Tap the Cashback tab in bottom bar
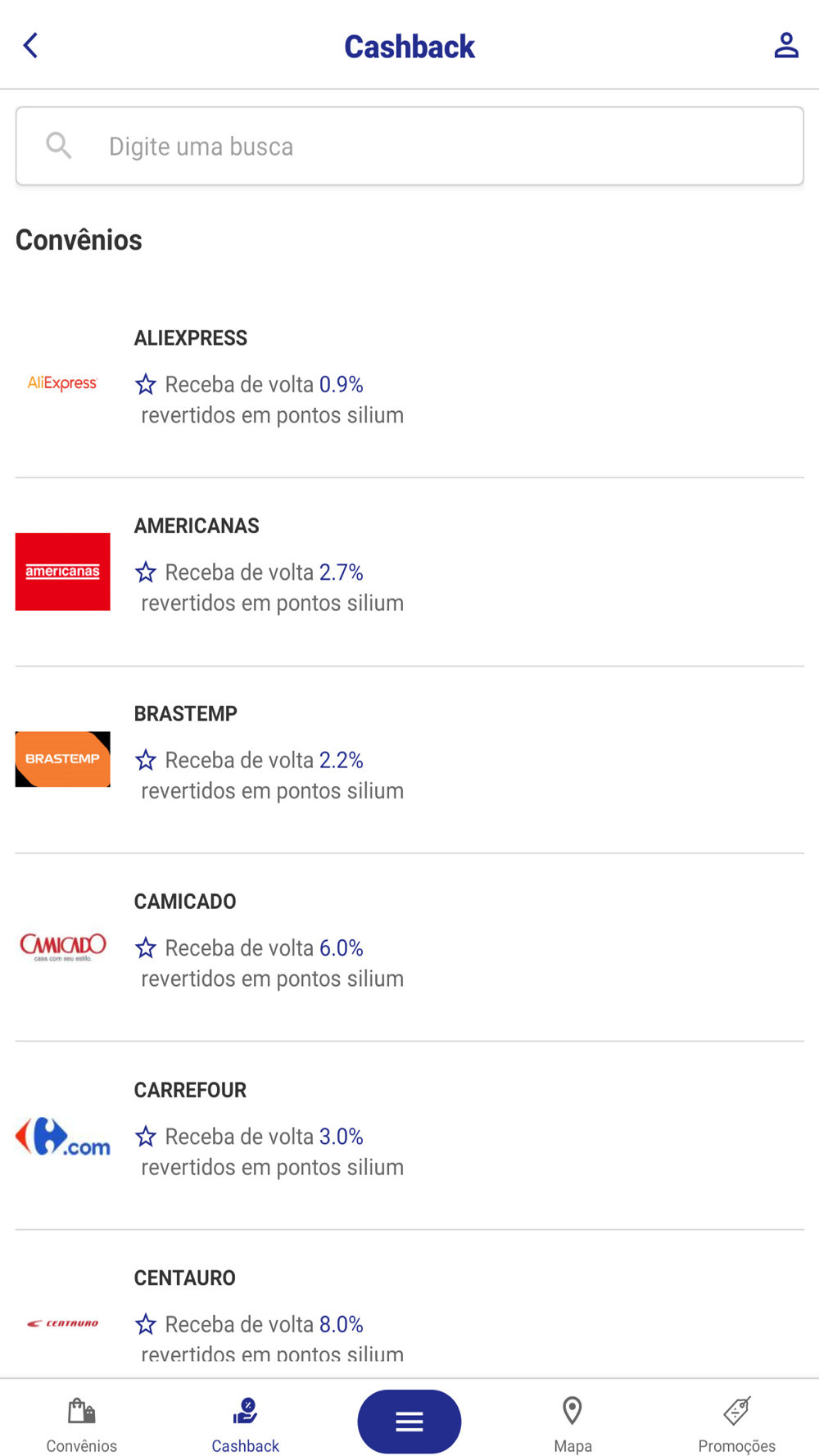Screen dimensions: 819x1456 (x=246, y=1424)
